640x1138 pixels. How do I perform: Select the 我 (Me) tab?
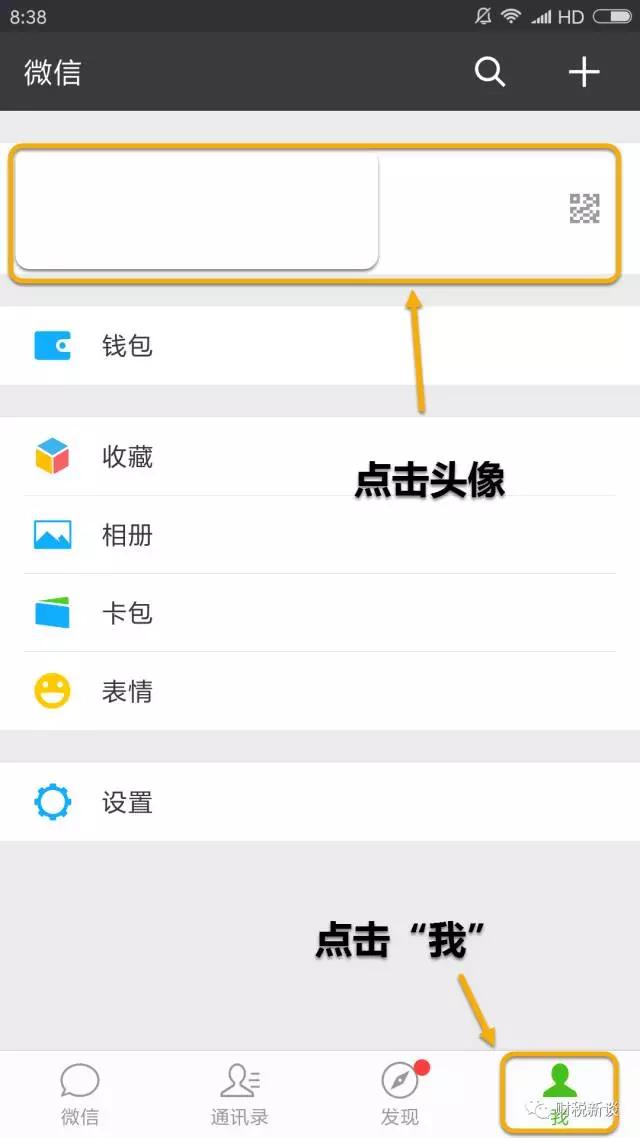click(560, 1092)
